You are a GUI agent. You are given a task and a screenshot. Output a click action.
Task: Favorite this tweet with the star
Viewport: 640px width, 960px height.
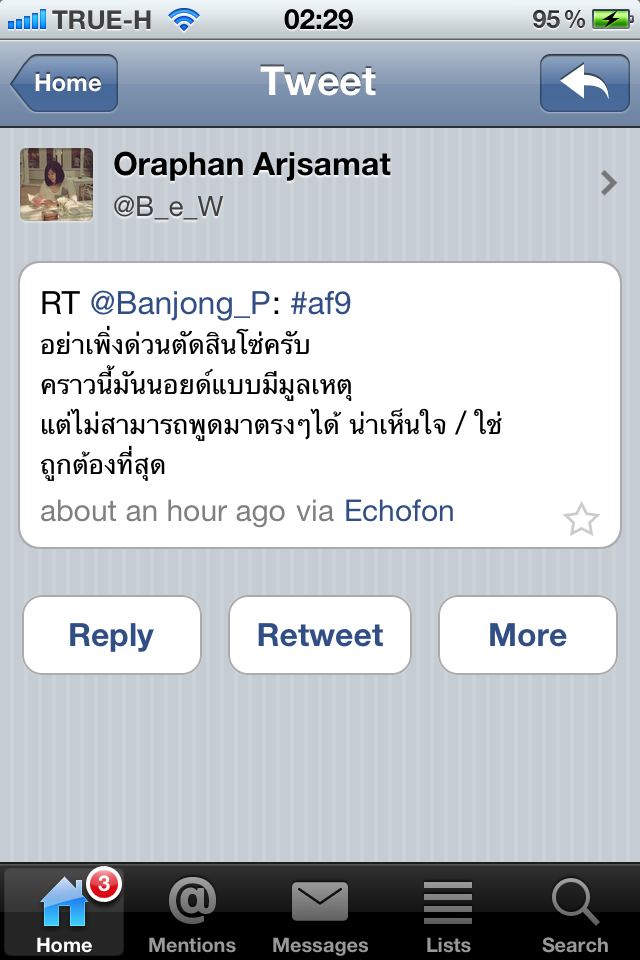tap(581, 520)
